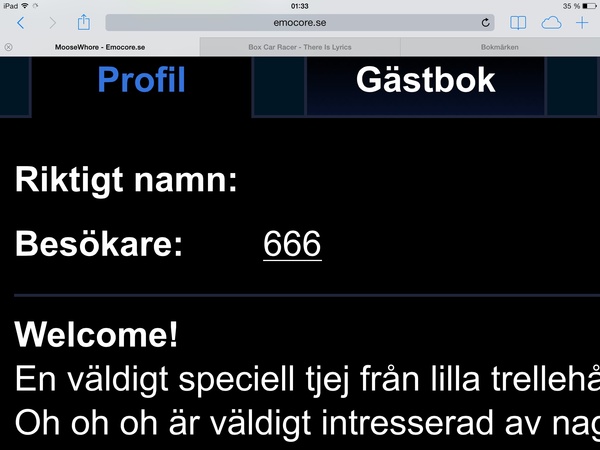
Task: Add a new browser tab
Action: (583, 23)
